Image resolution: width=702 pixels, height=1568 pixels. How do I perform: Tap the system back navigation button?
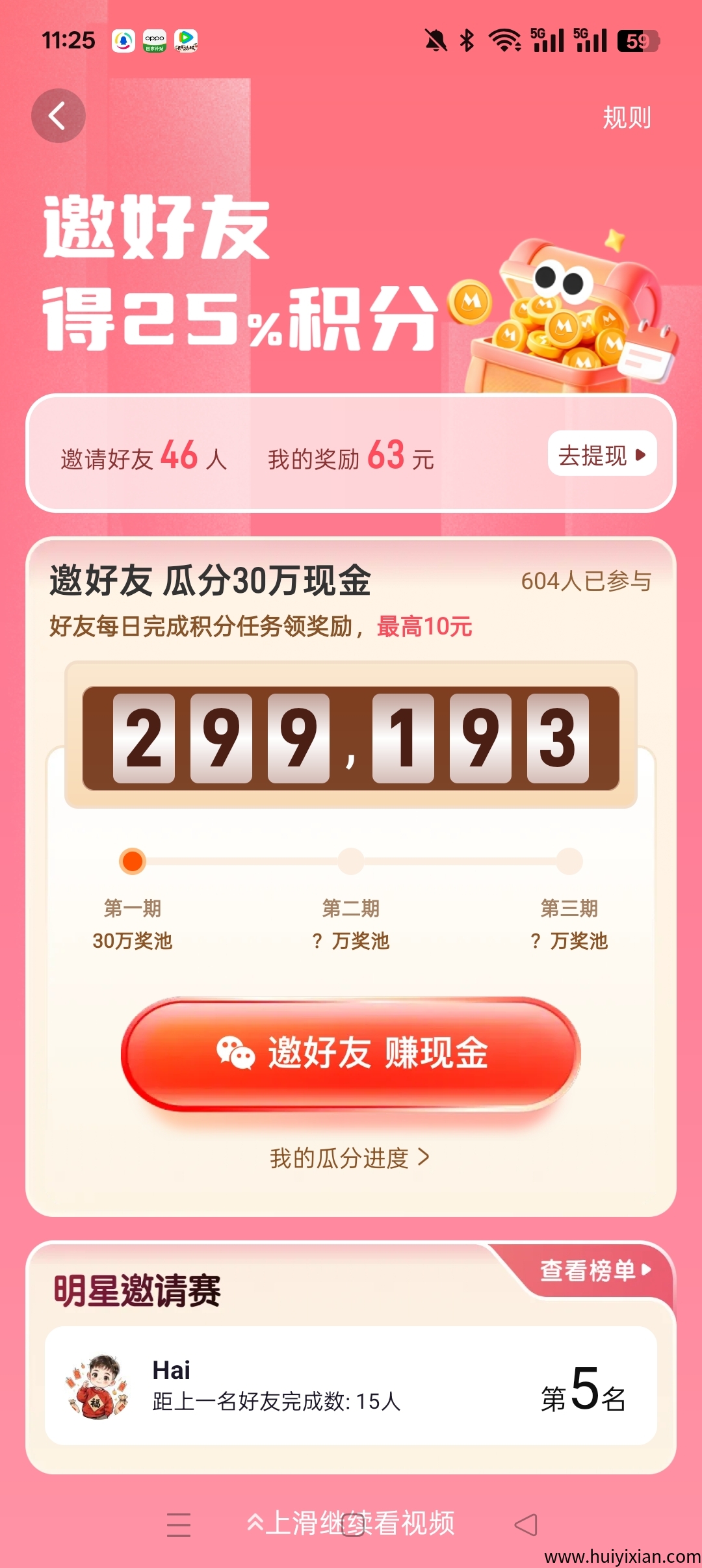[525, 1524]
